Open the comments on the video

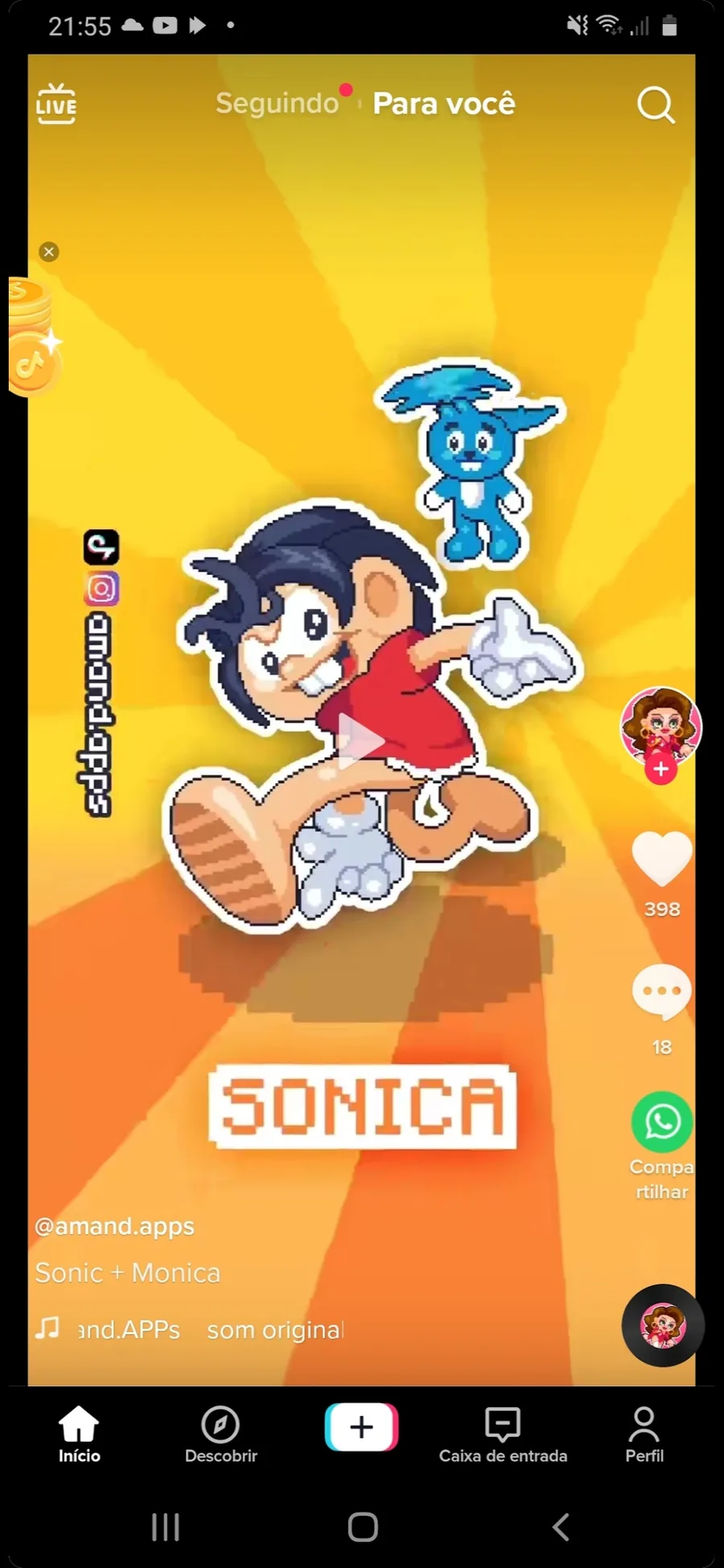(x=661, y=993)
